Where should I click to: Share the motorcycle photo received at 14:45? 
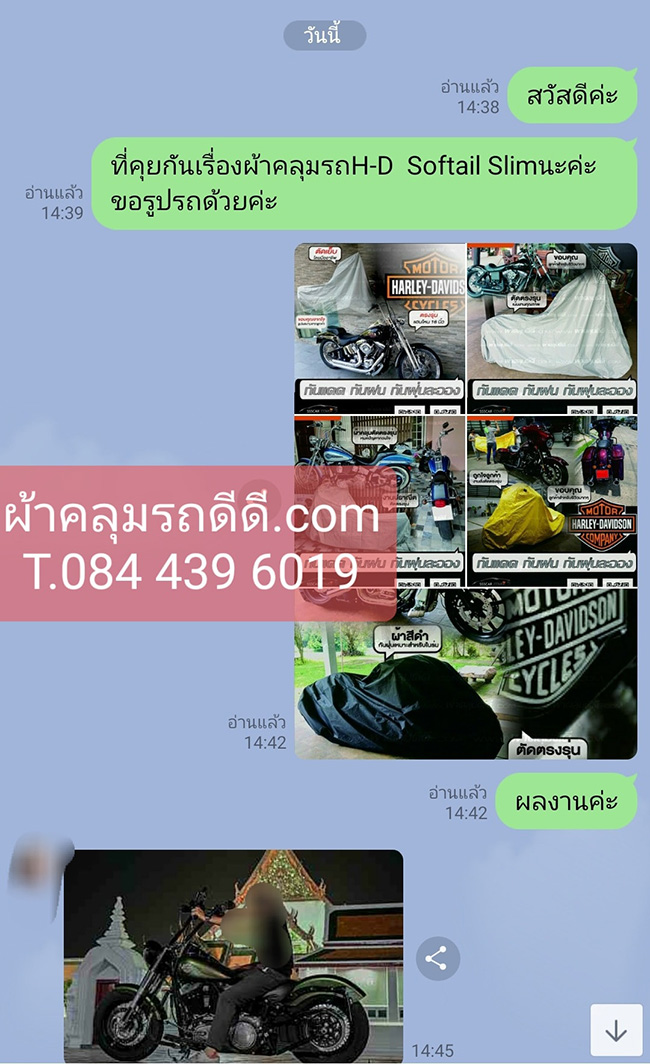click(x=436, y=959)
